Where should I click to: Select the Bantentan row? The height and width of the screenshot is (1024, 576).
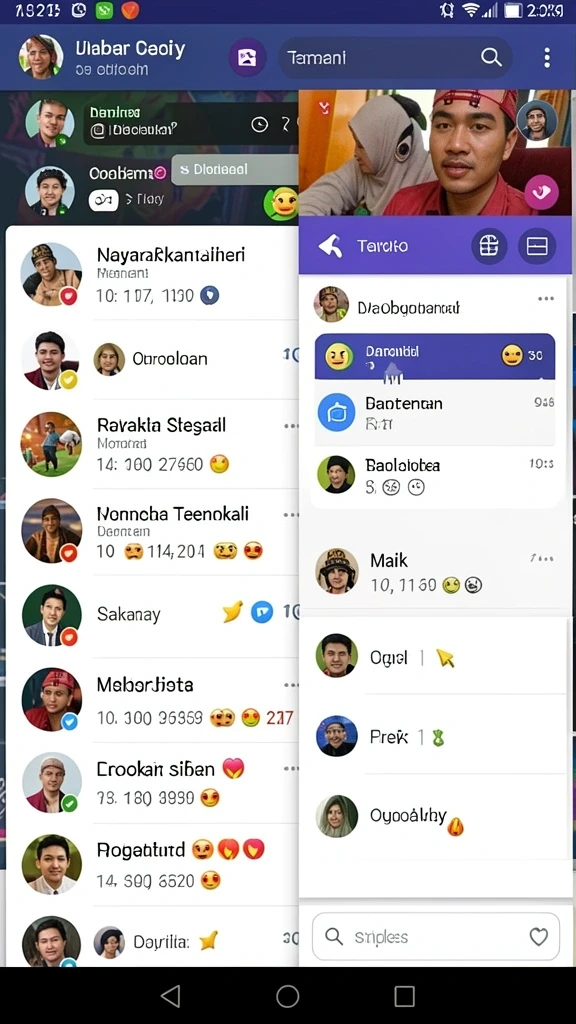coord(435,413)
